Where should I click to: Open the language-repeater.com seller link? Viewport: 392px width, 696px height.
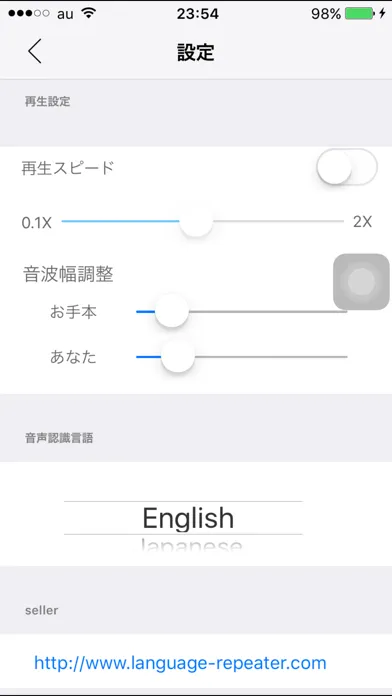pos(180,663)
